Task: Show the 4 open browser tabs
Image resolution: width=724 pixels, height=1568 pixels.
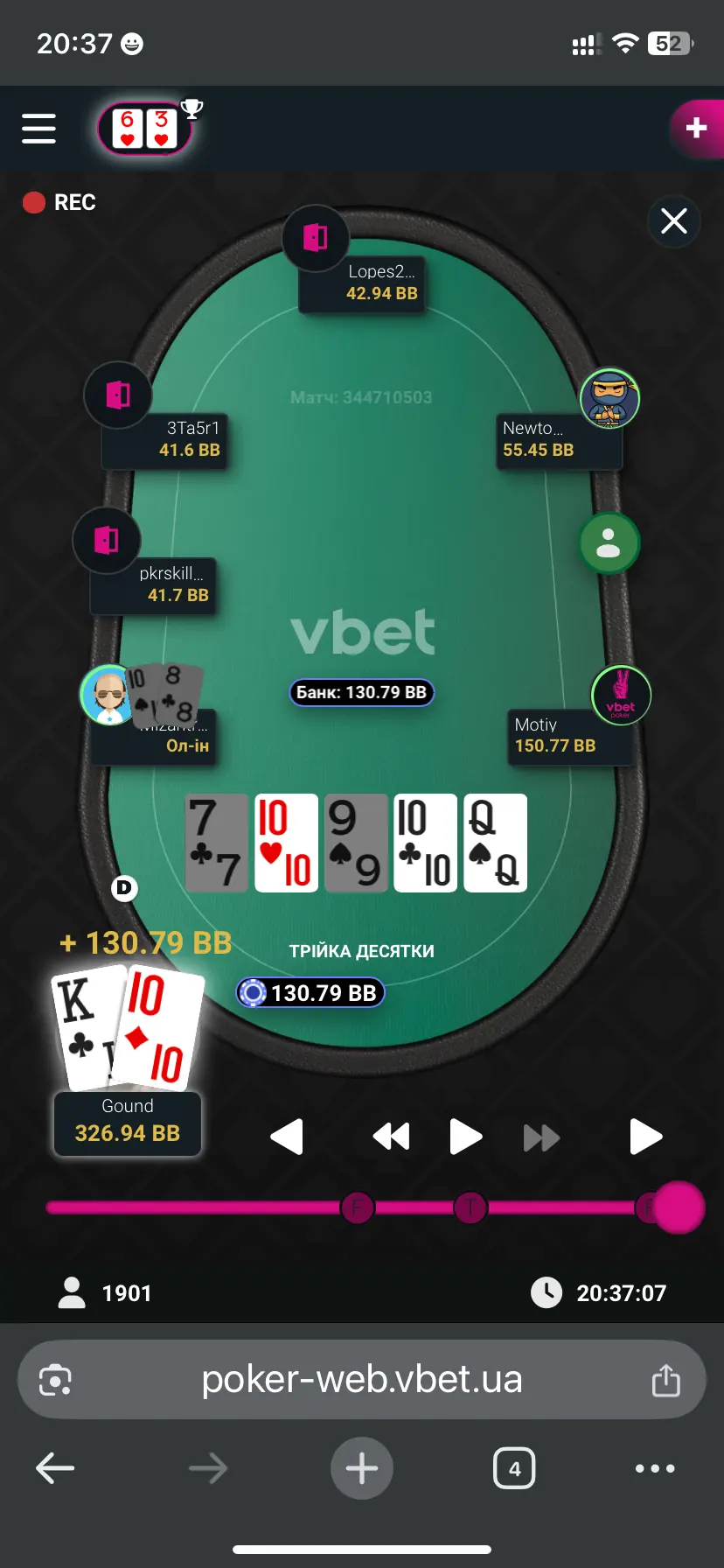Action: click(514, 1468)
